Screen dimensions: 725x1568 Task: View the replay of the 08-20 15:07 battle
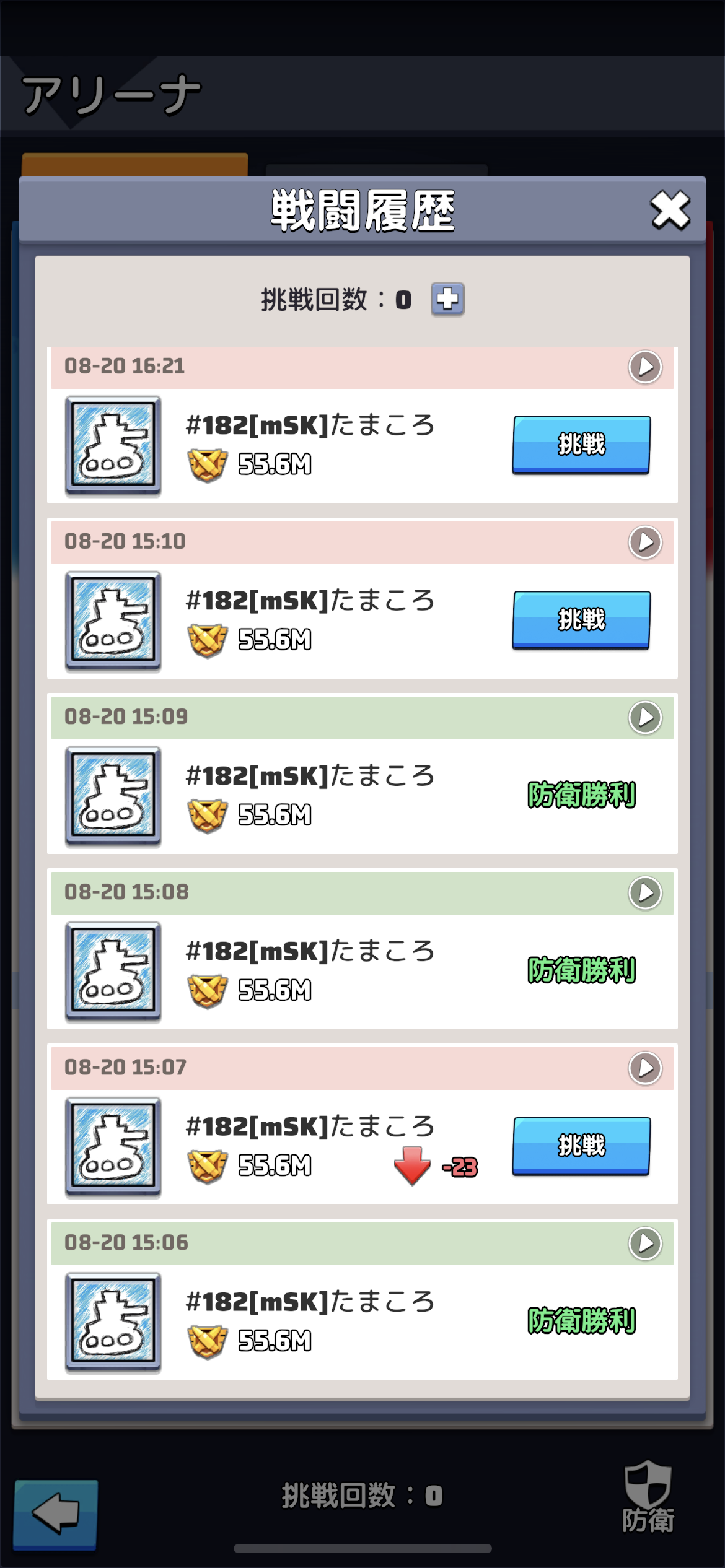coord(645,1068)
